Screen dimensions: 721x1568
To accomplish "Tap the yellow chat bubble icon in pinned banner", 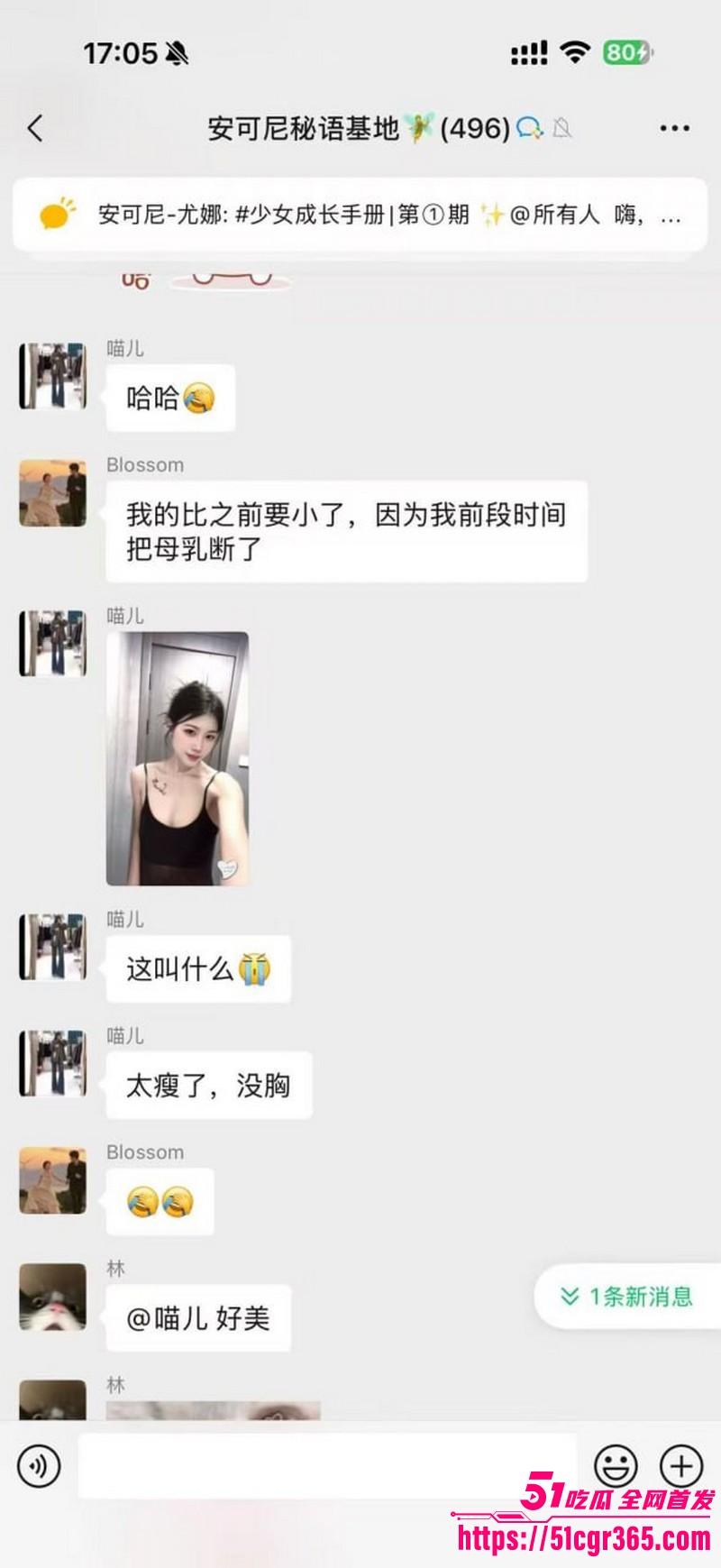I will [x=56, y=214].
